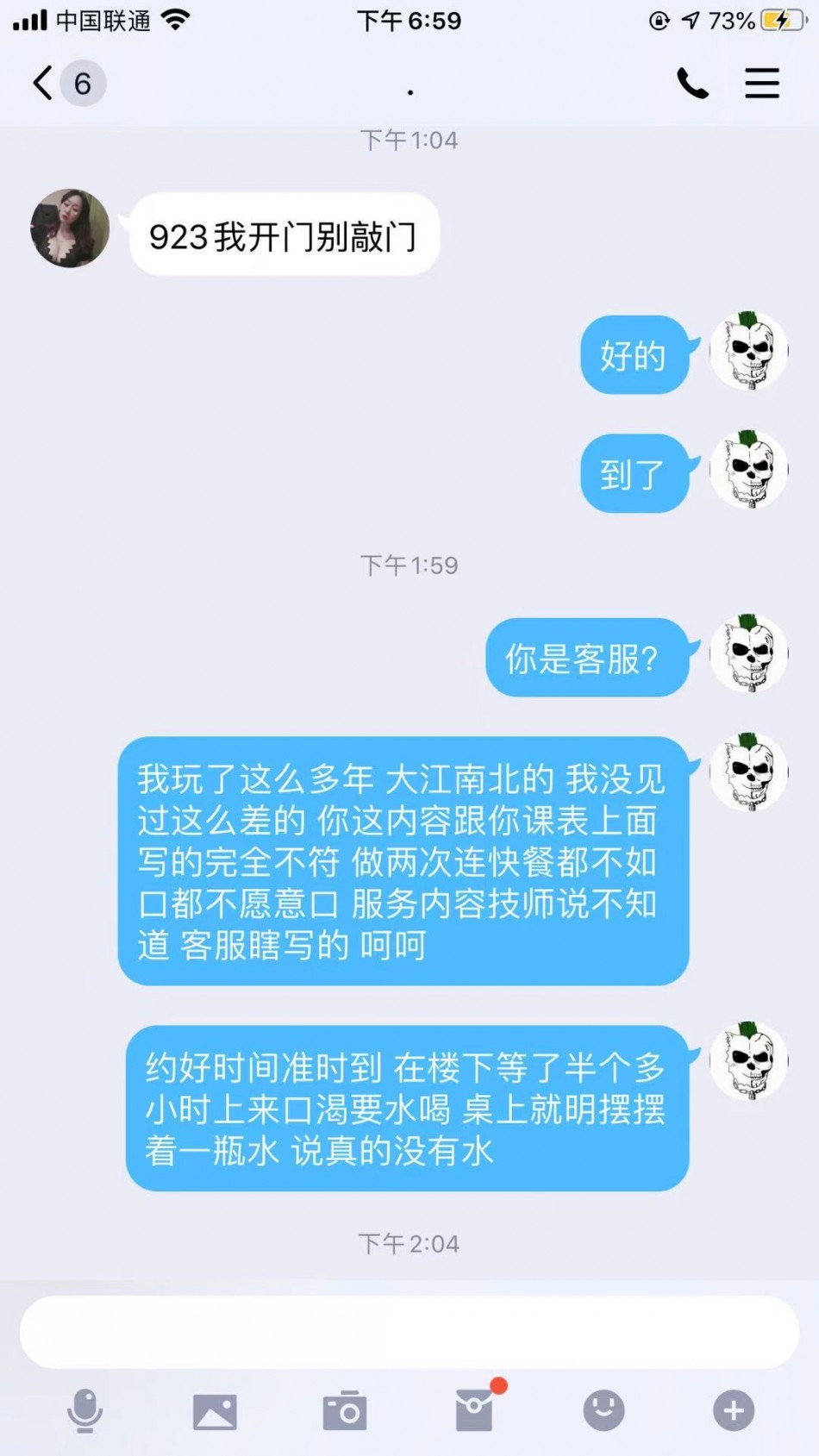
Task: Expand more options with the plus button
Action: pos(734,1410)
